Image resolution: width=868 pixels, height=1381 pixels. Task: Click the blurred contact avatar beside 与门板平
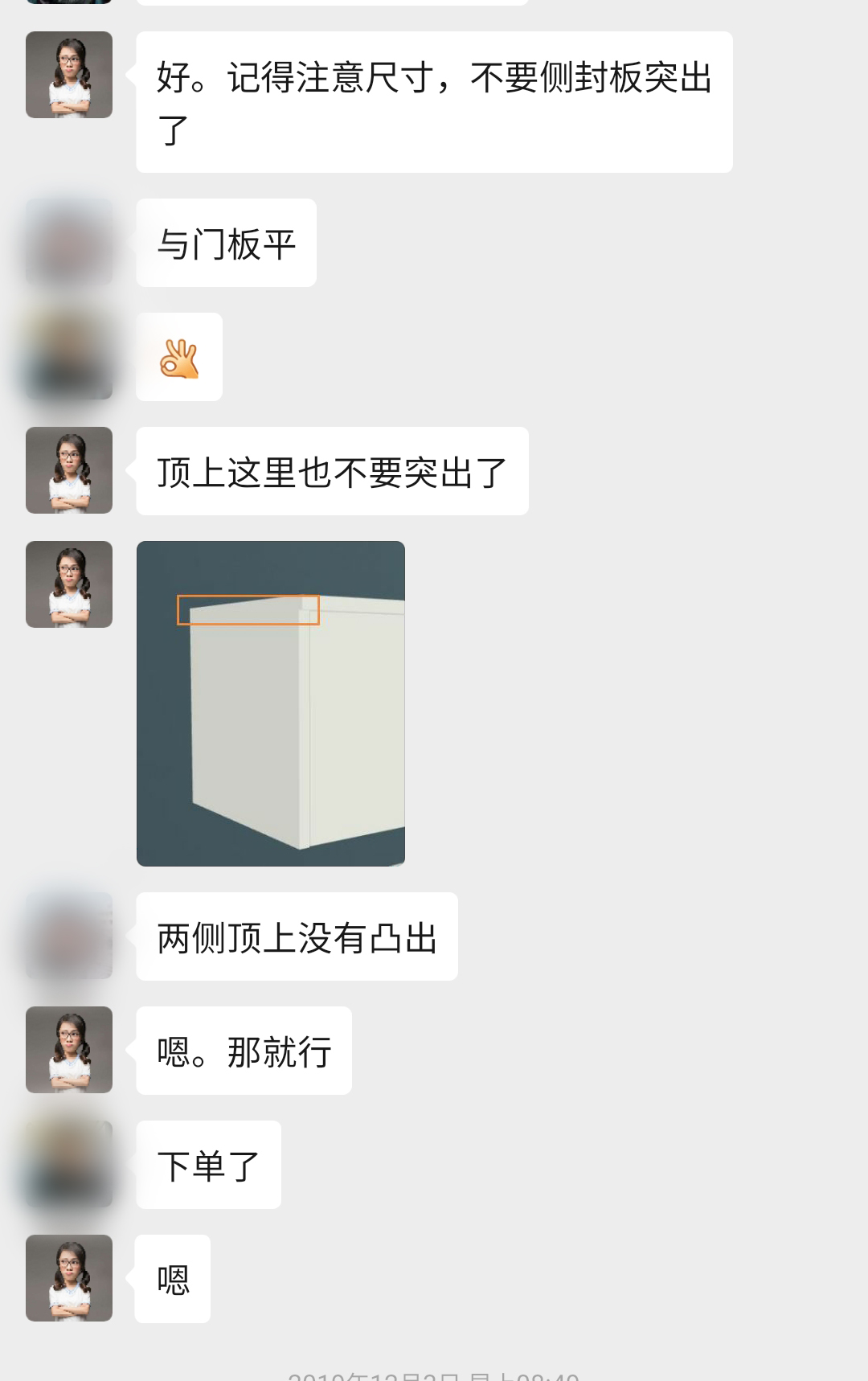click(68, 243)
